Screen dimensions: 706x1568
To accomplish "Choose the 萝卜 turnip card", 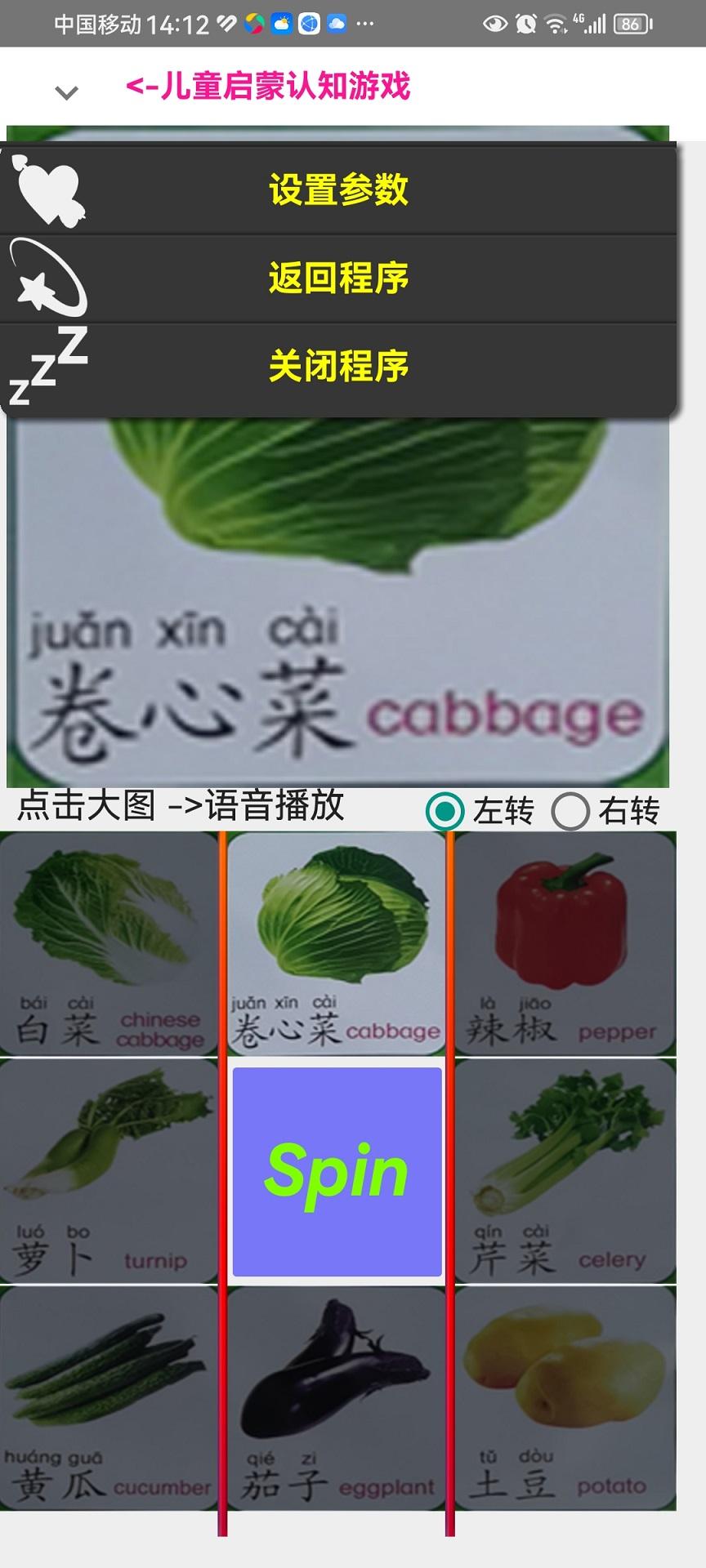I will pos(109,1171).
